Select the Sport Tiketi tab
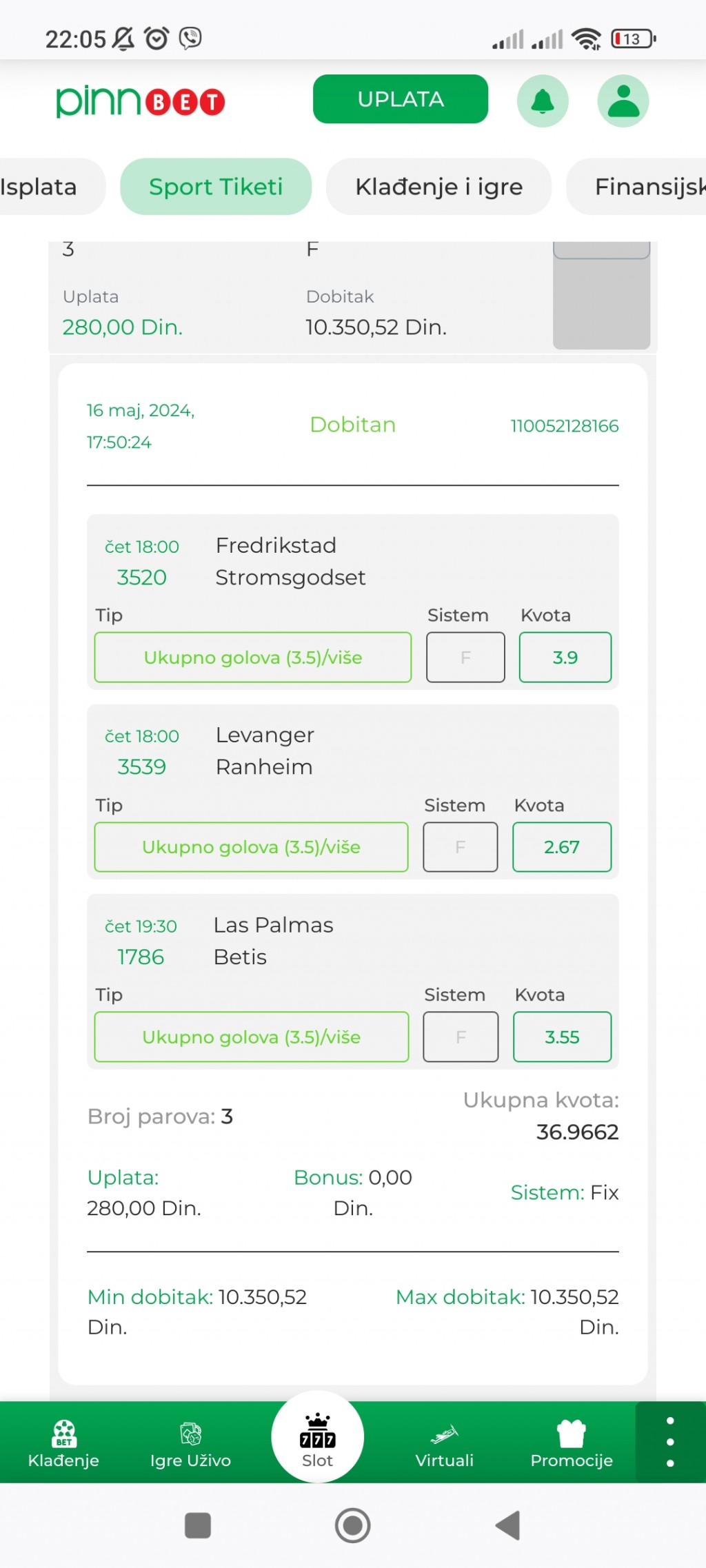 [x=216, y=187]
